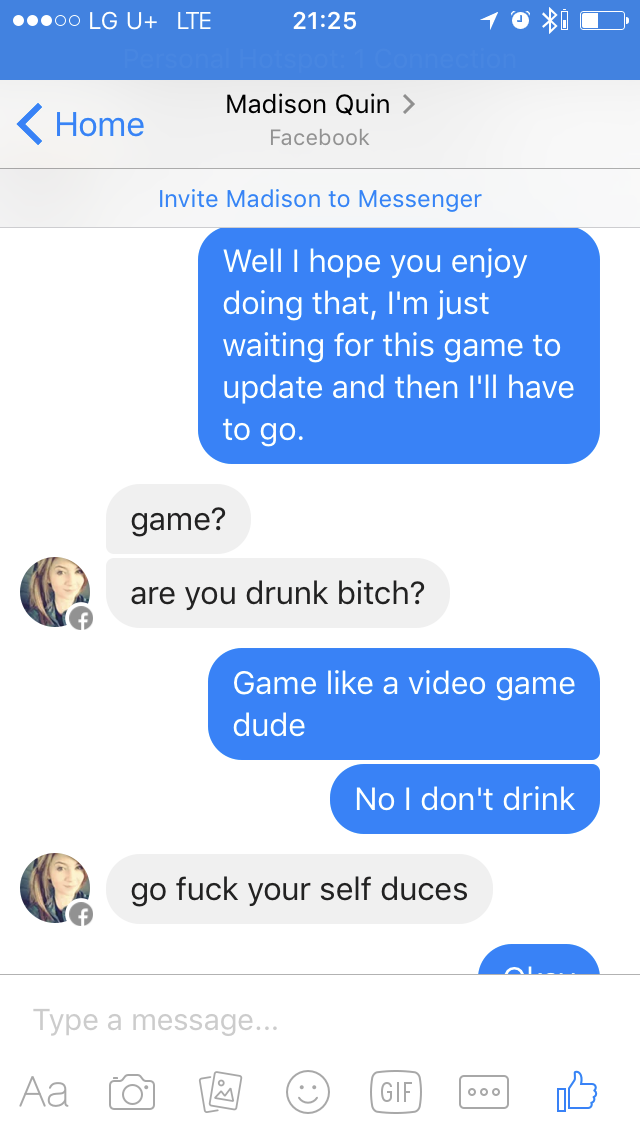Open the camera to take a photo
This screenshot has height=1136, width=640.
point(132,1092)
